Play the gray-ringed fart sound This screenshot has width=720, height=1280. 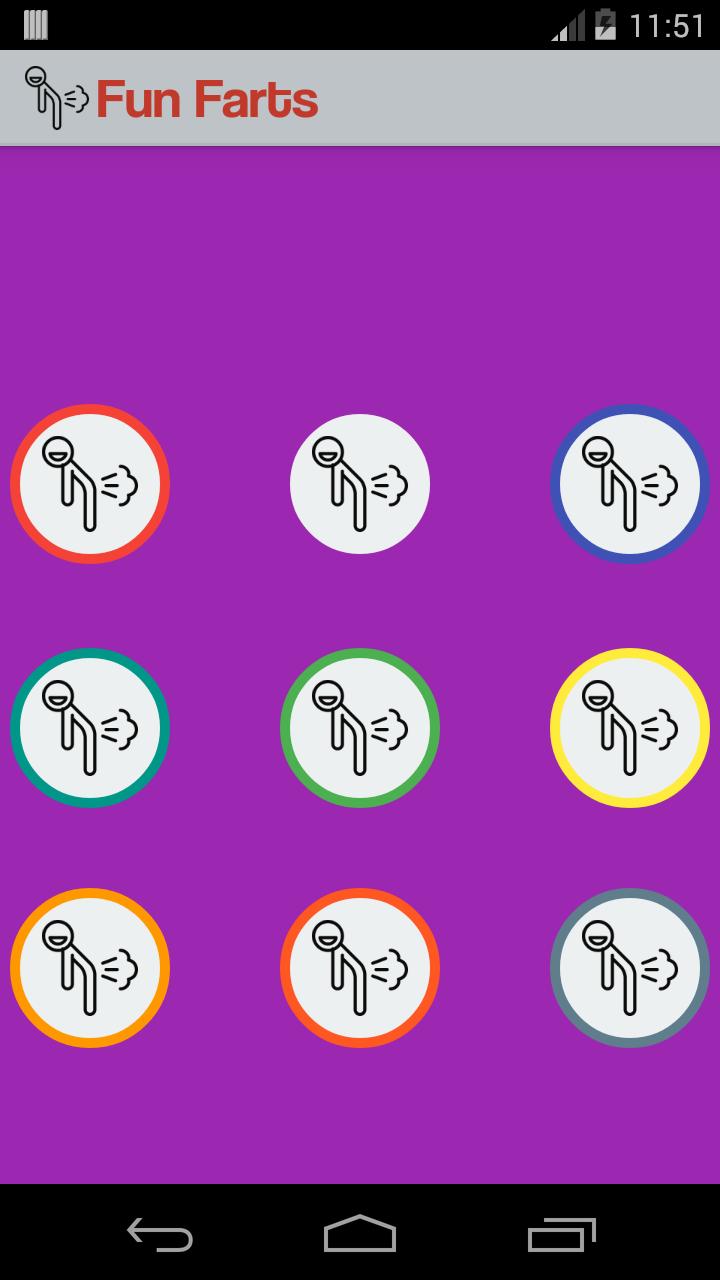pos(630,968)
